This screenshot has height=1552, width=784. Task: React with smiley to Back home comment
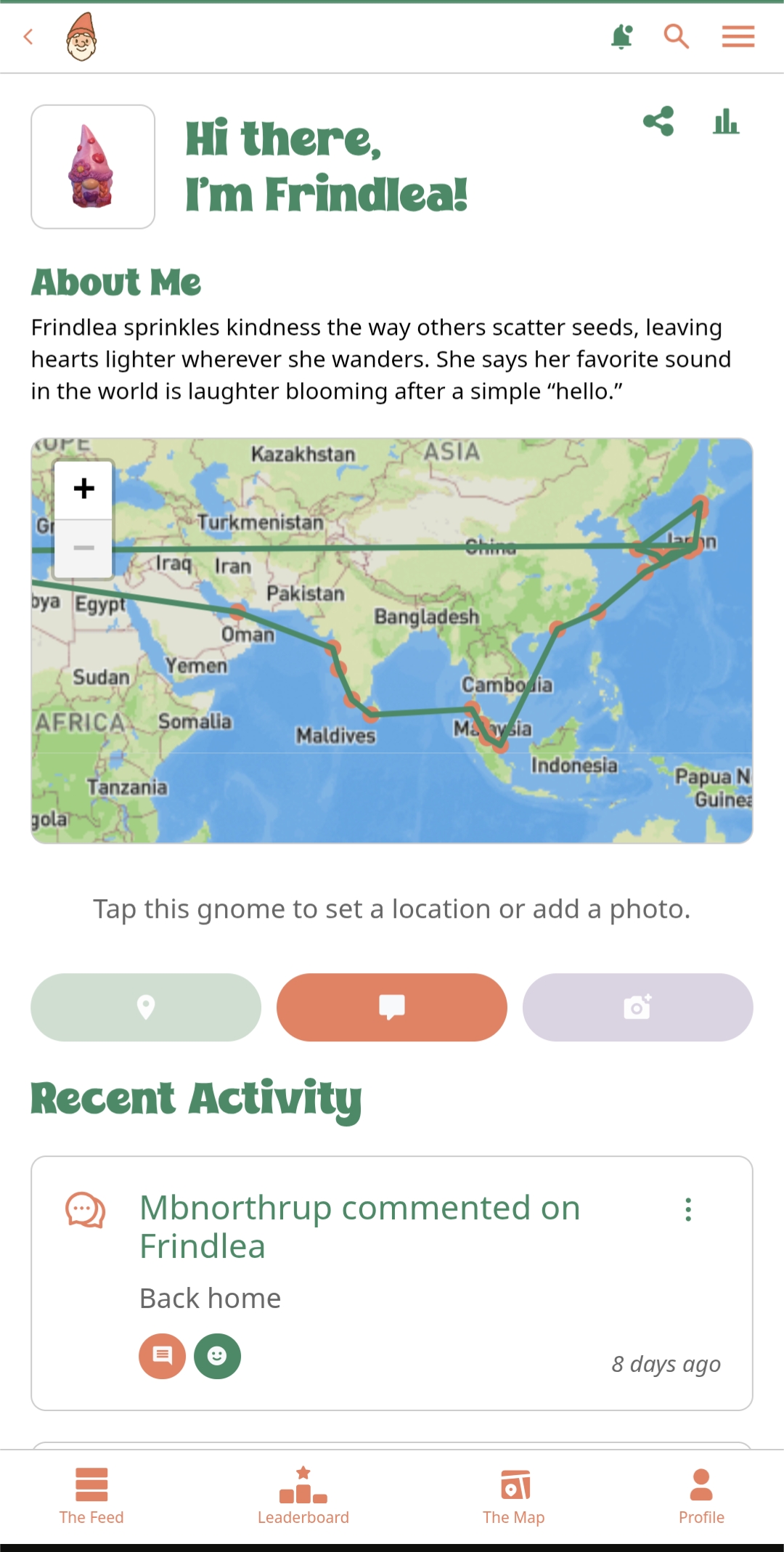[217, 1356]
